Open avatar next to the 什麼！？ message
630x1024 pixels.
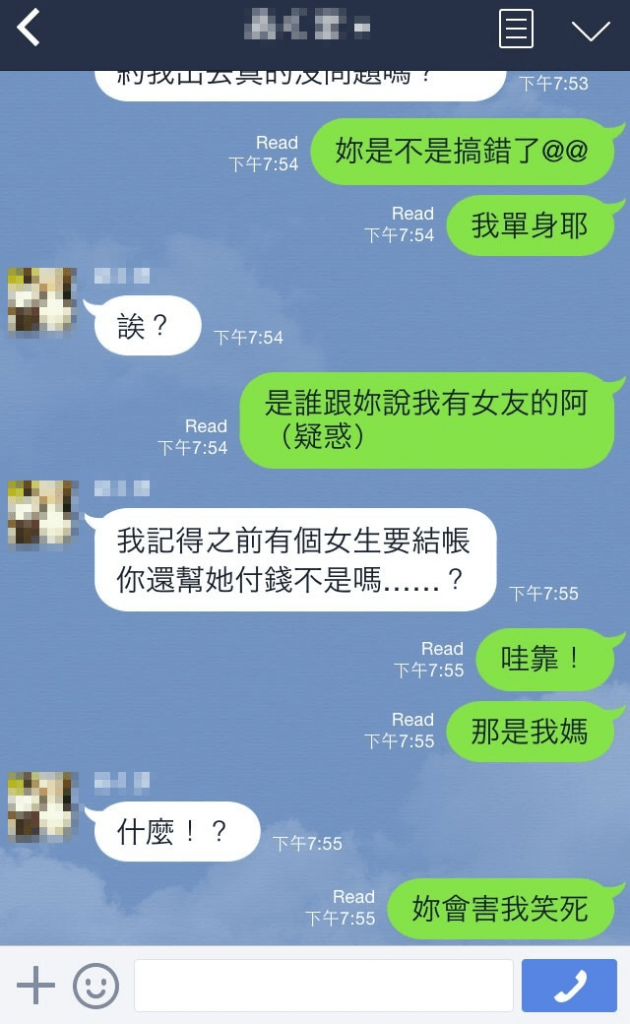[42, 805]
